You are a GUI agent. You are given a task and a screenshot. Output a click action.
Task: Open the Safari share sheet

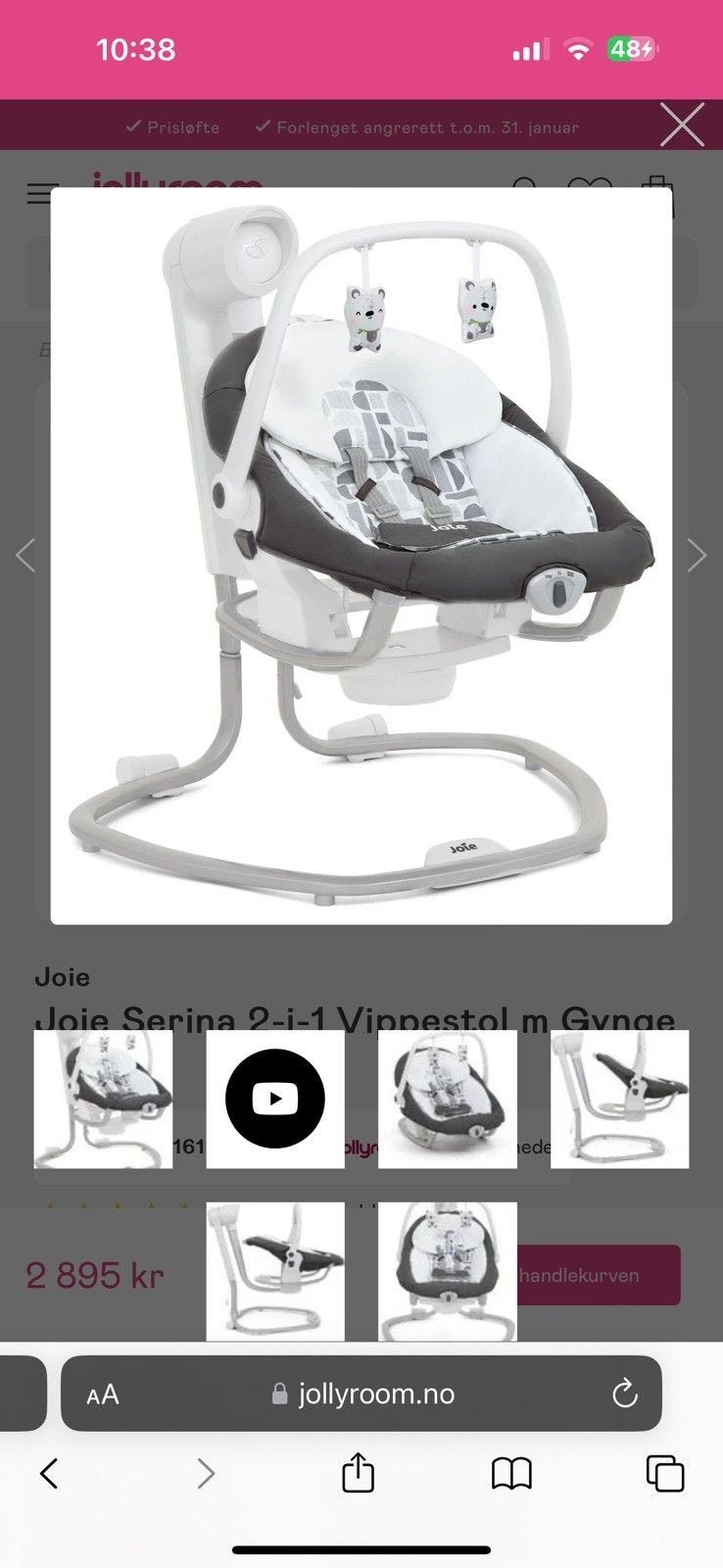click(x=358, y=1473)
